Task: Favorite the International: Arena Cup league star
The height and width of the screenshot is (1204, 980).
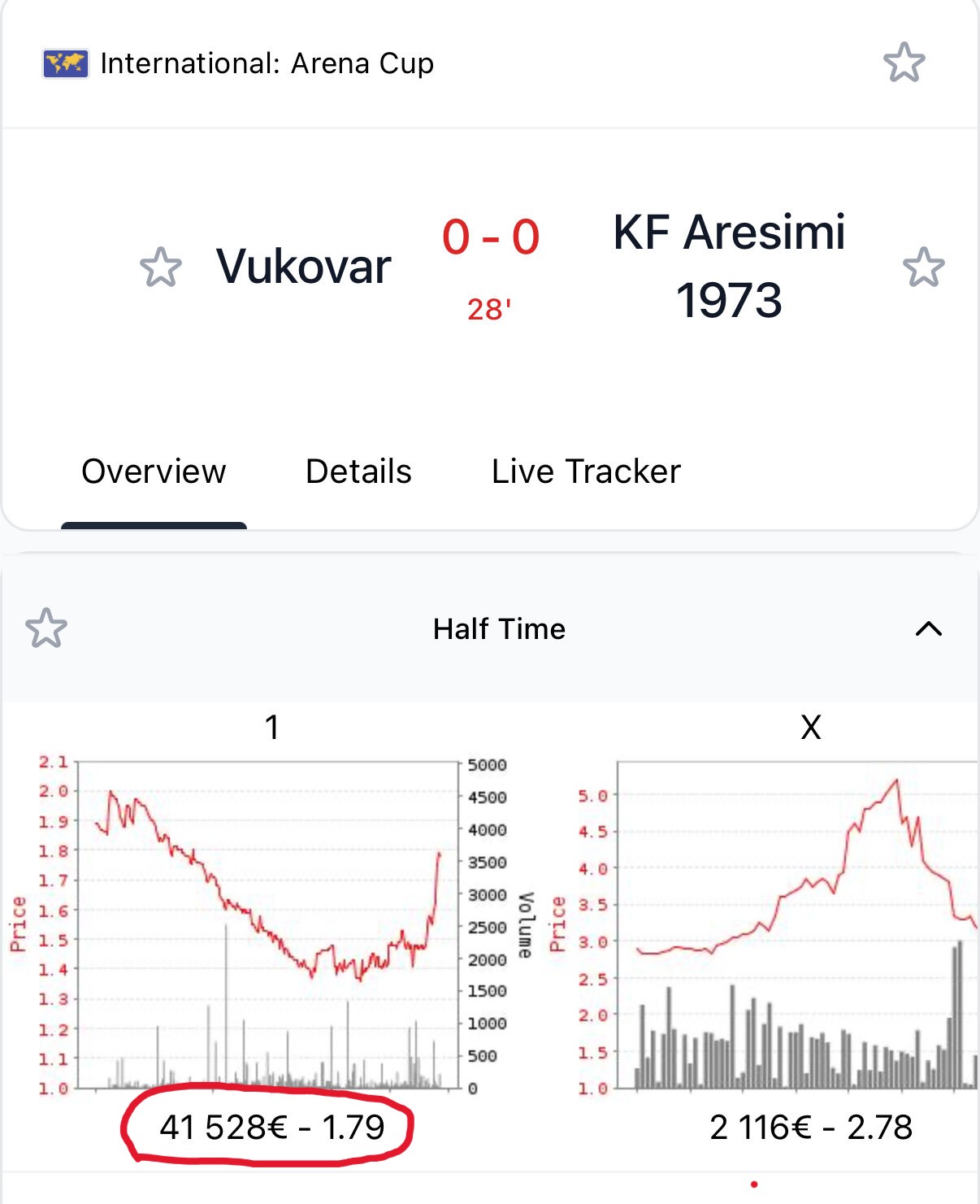Action: click(904, 63)
